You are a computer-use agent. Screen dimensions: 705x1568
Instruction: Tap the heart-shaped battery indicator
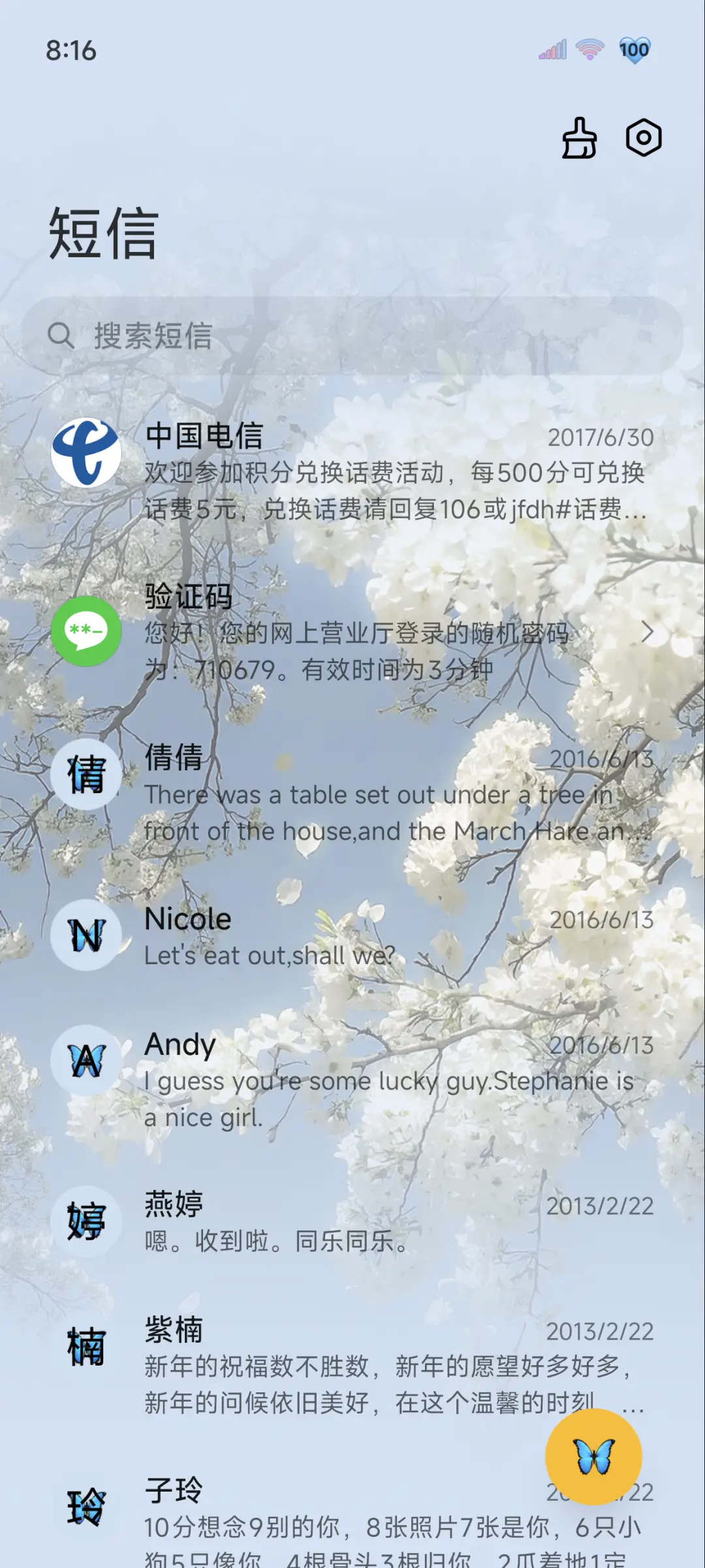click(x=635, y=50)
